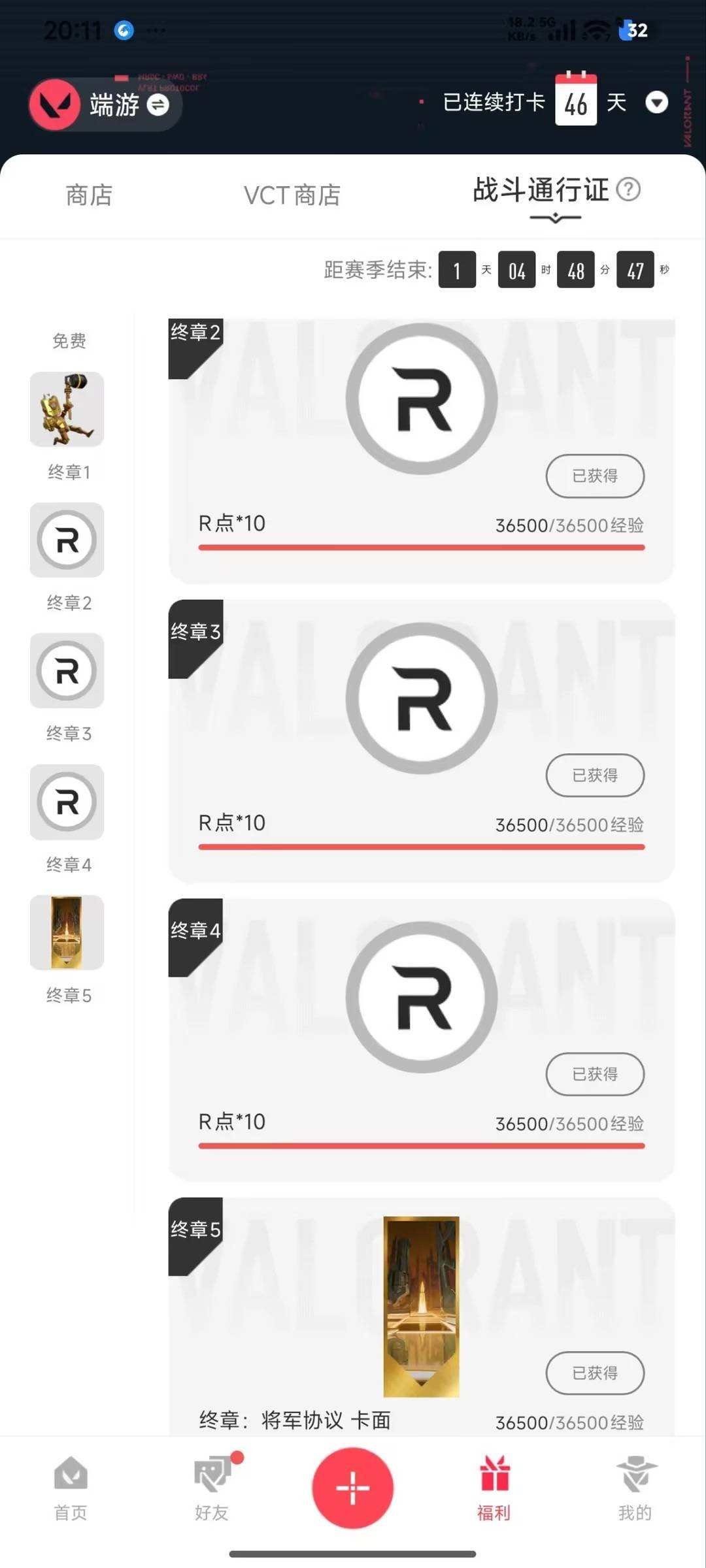706x1568 pixels.
Task: Open the VCT商店 tab
Action: coord(292,193)
